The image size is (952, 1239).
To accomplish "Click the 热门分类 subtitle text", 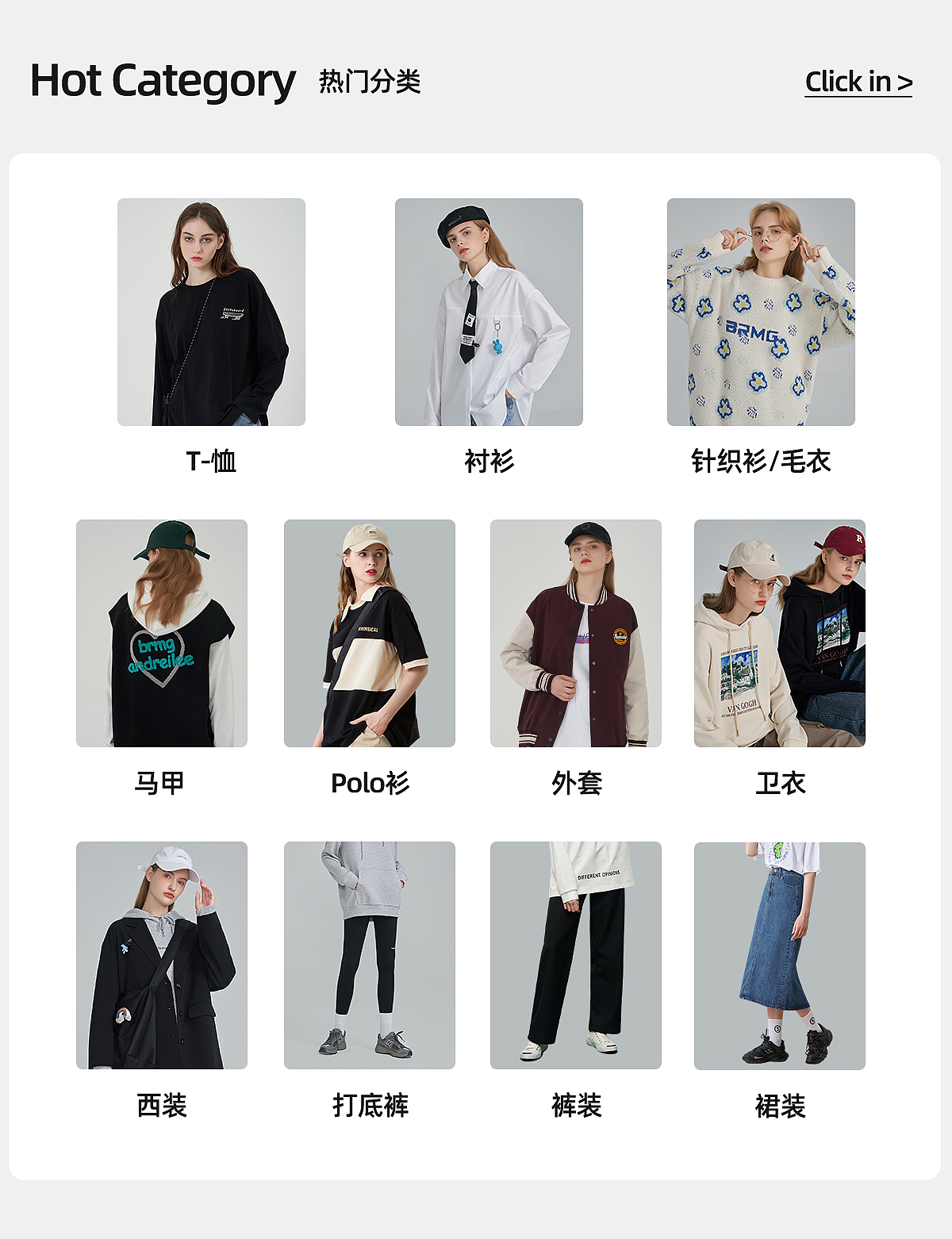I will 370,82.
